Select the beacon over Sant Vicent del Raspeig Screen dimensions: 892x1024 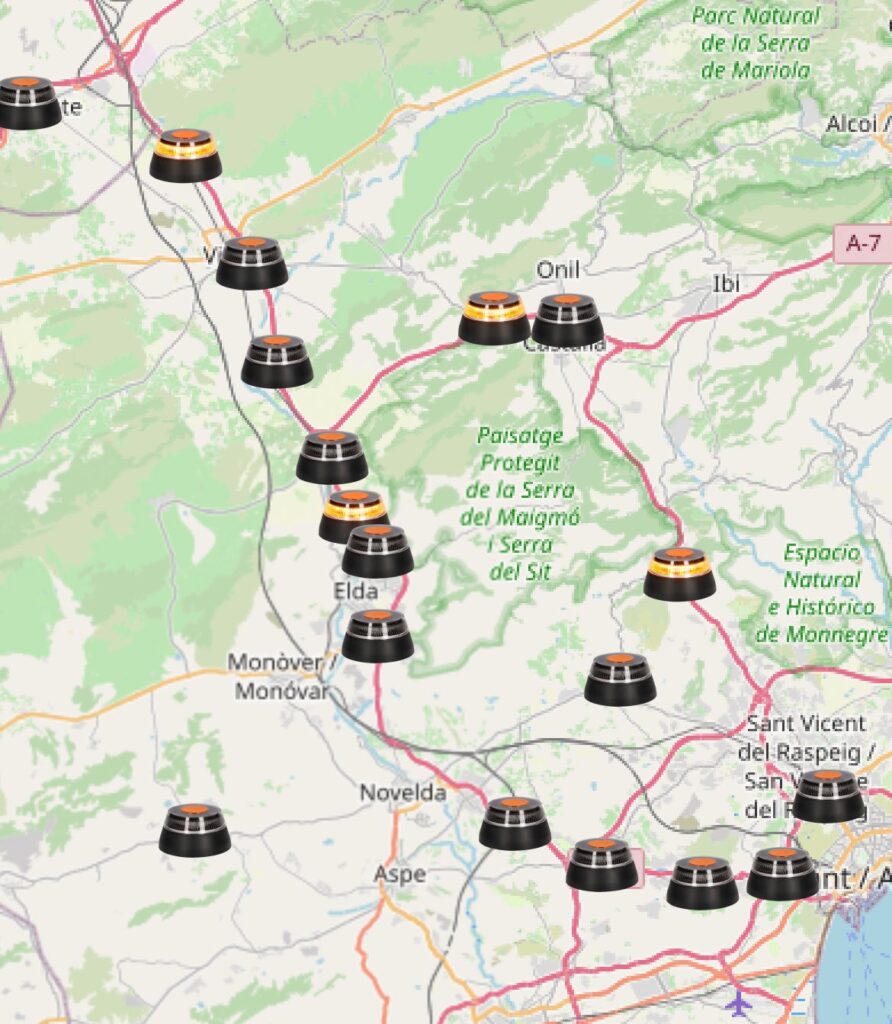click(x=828, y=796)
